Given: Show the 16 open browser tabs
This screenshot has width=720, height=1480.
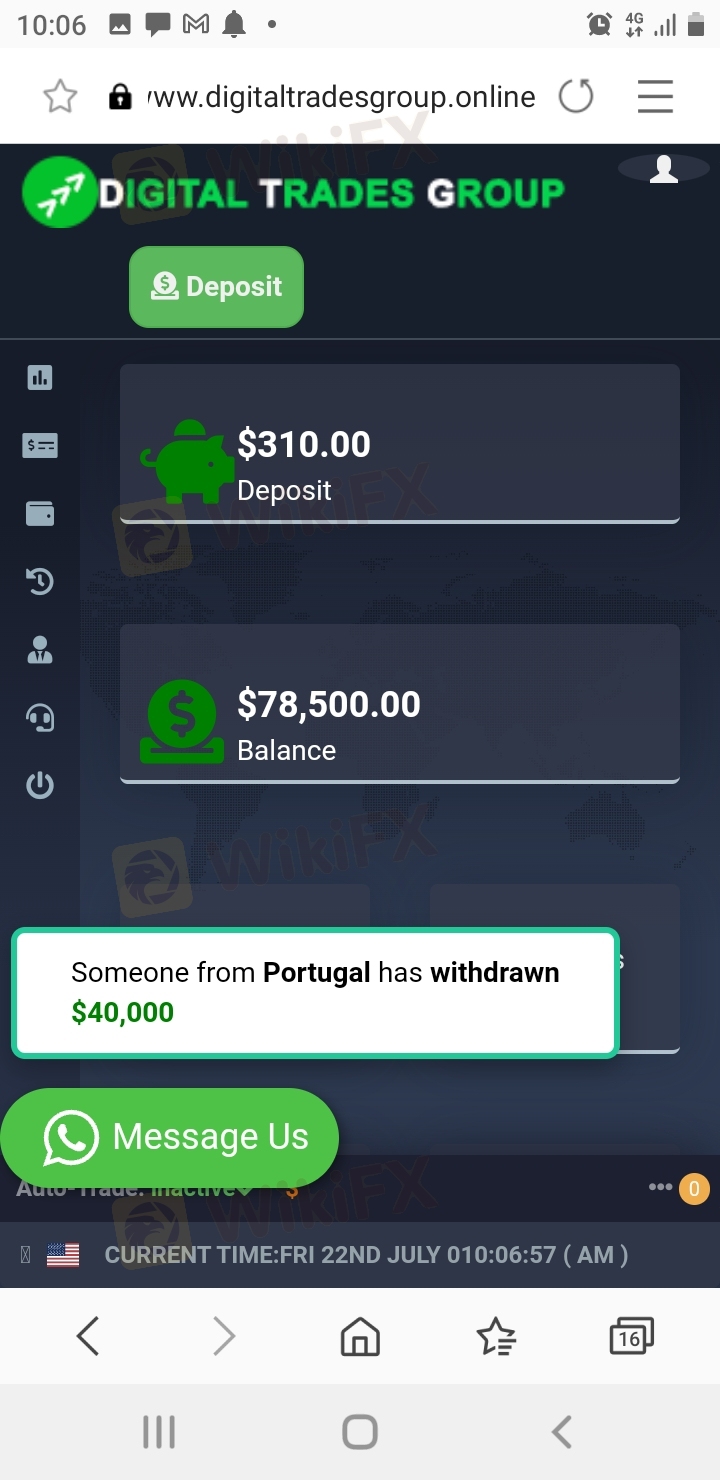Looking at the screenshot, I should 631,1336.
